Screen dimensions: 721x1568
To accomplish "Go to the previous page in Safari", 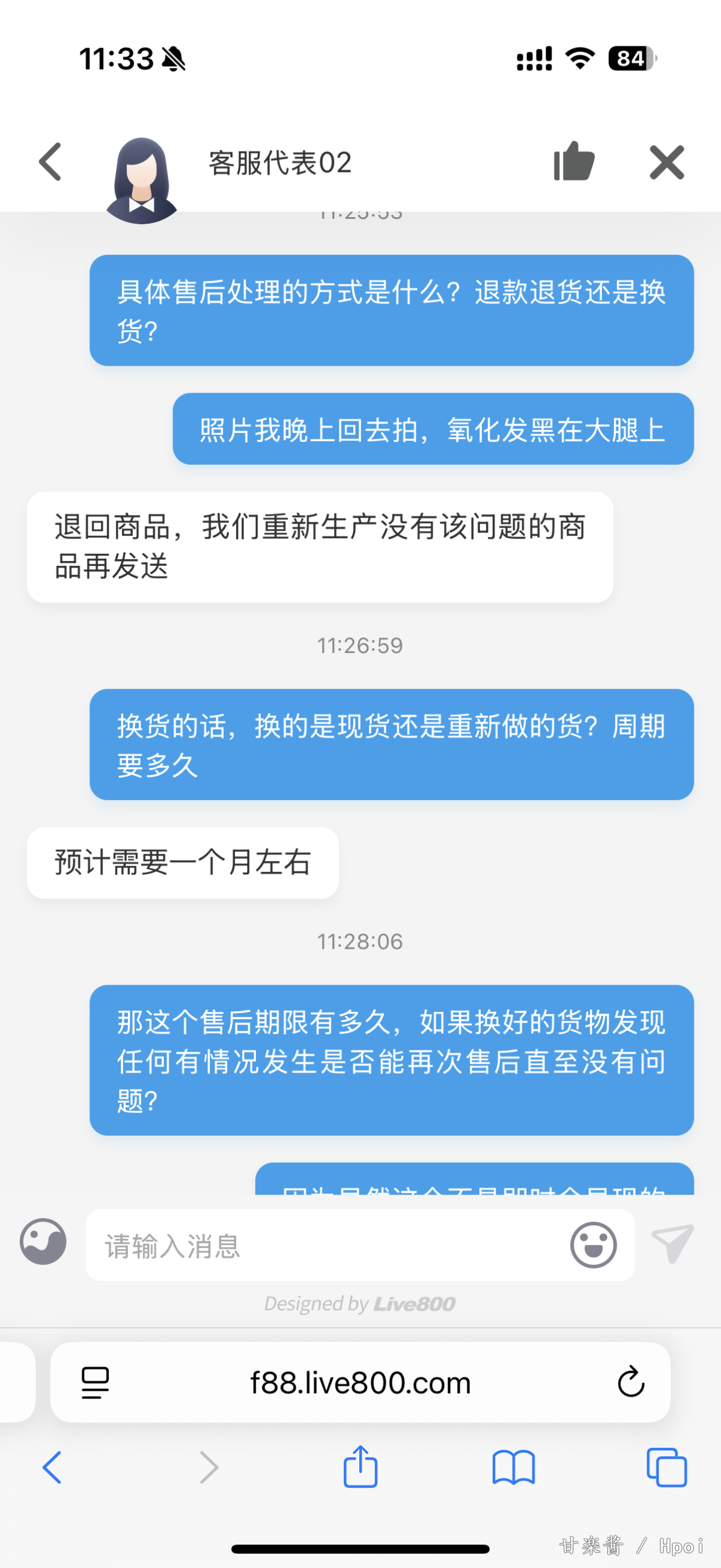I will 52,1468.
